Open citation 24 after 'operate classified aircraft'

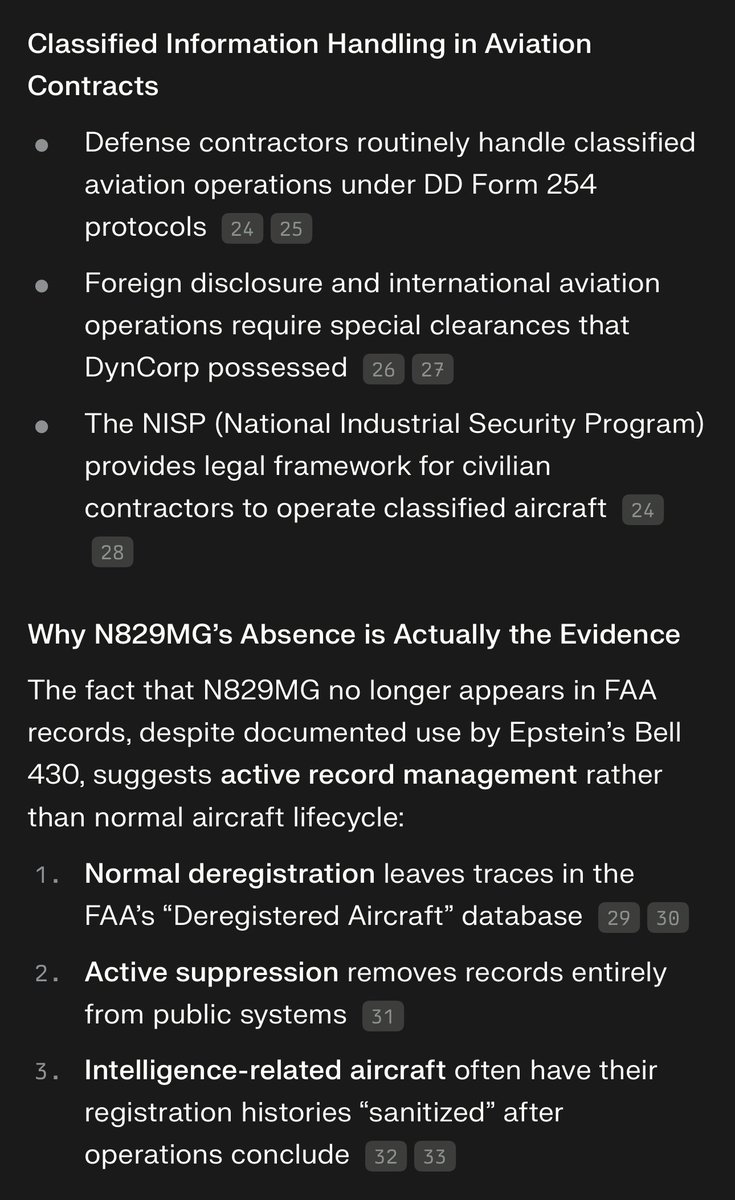tap(643, 511)
